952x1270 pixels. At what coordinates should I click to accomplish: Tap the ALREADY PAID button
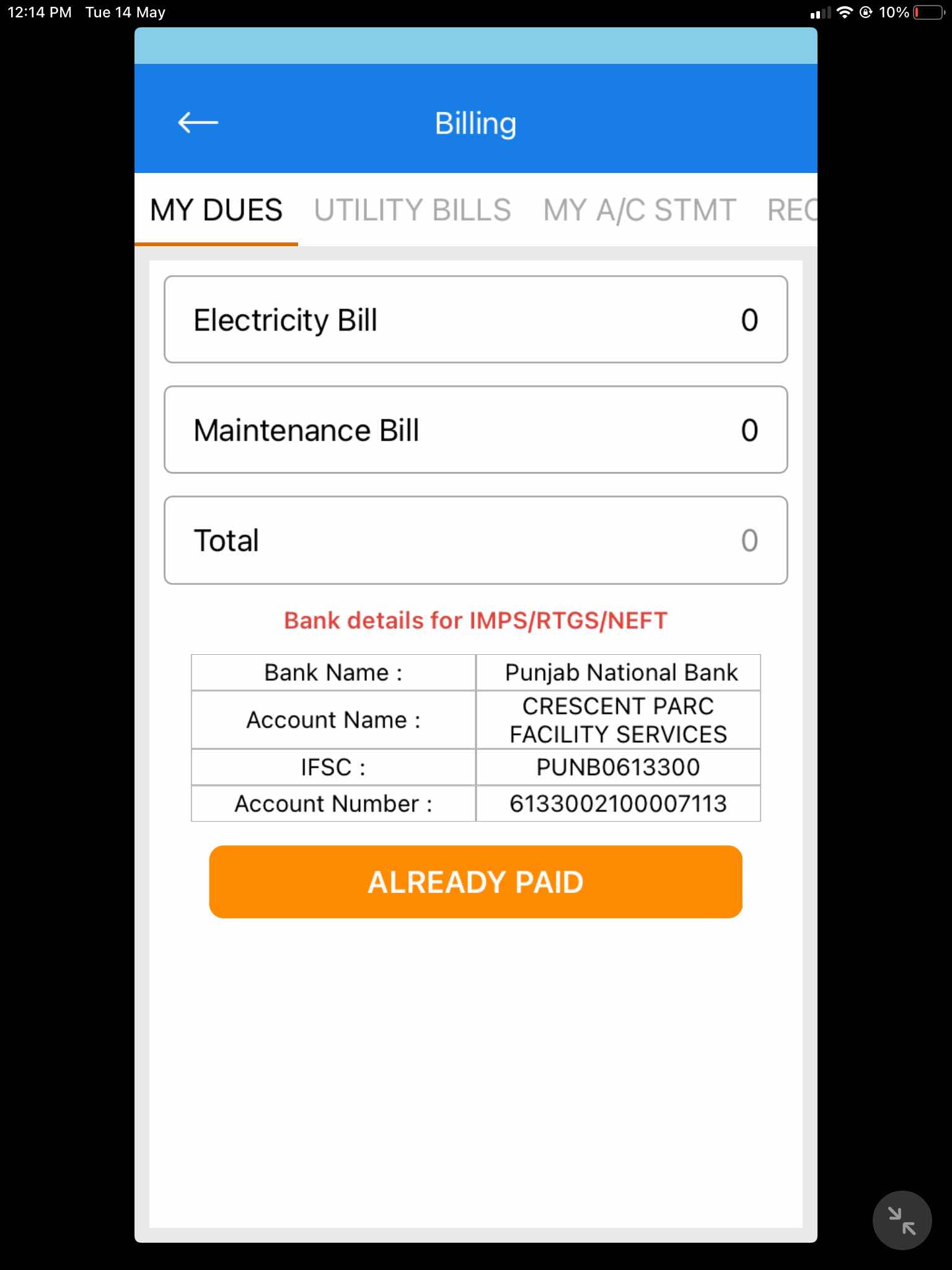click(475, 882)
